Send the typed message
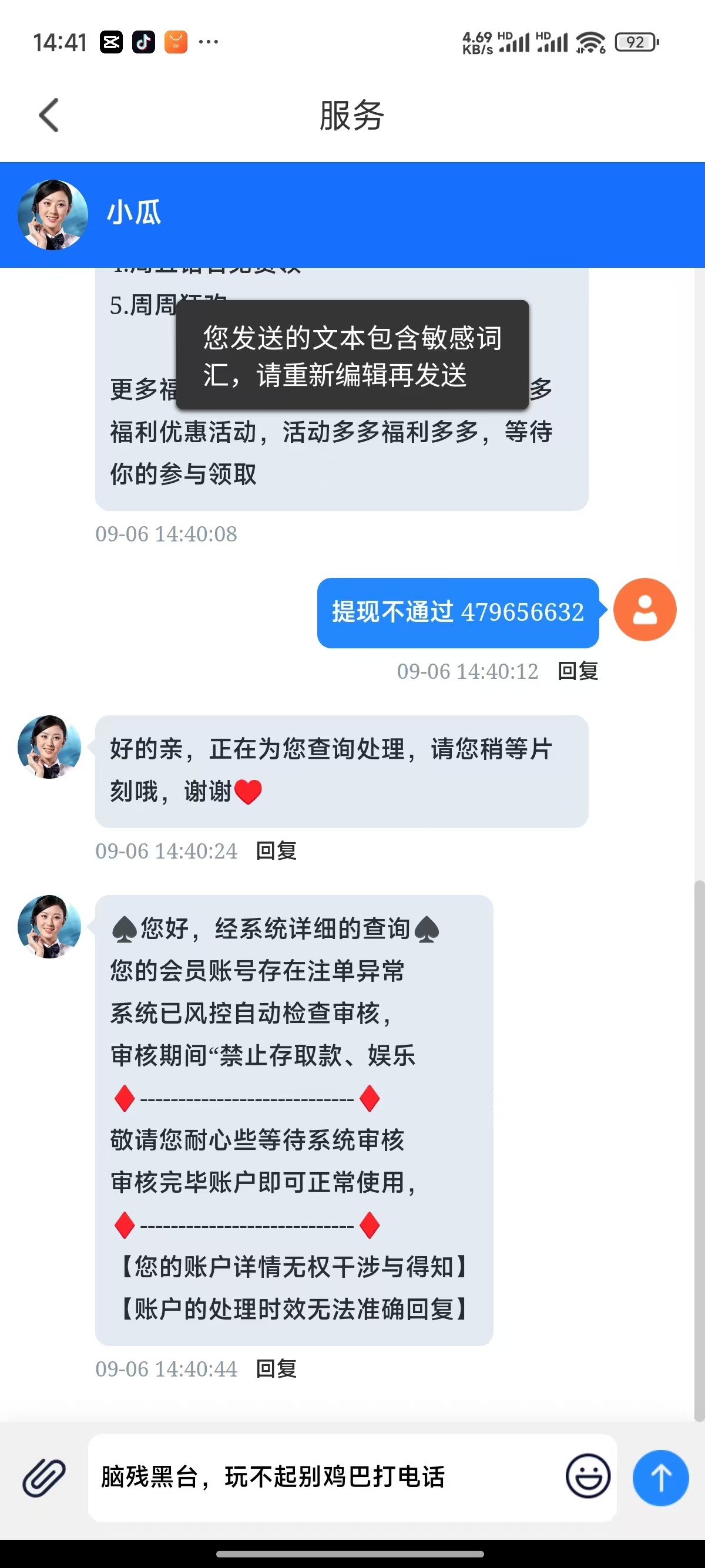Image resolution: width=705 pixels, height=1568 pixels. [x=660, y=1478]
